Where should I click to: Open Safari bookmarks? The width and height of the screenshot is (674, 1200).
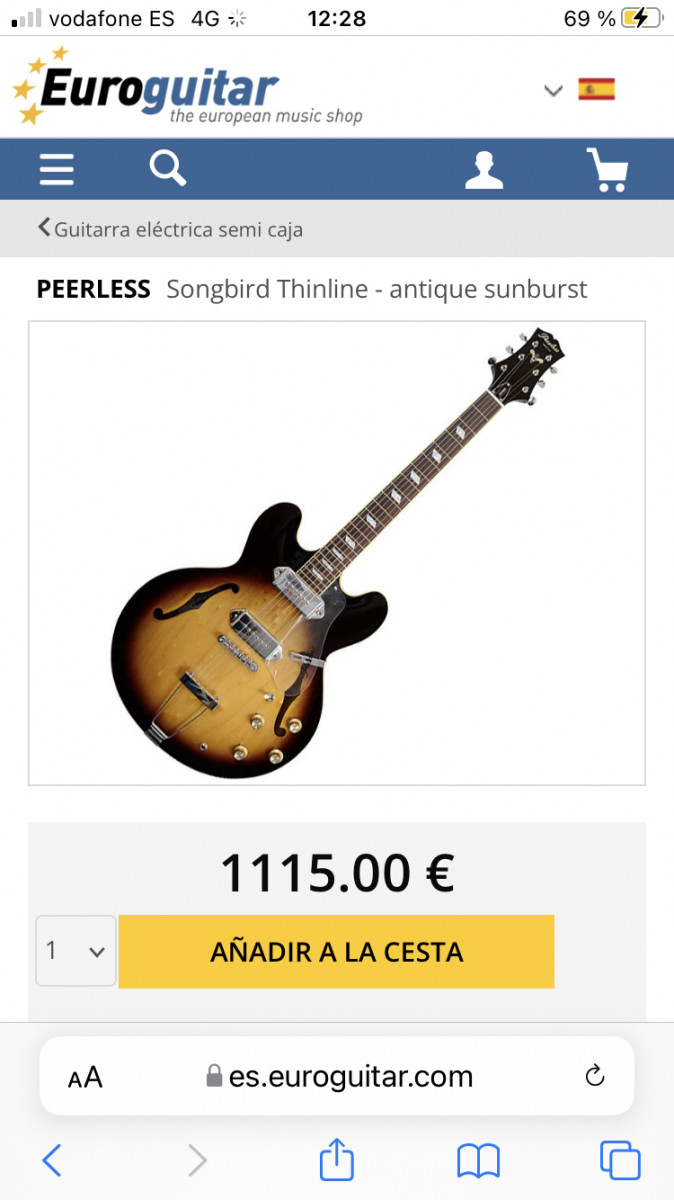(478, 1160)
